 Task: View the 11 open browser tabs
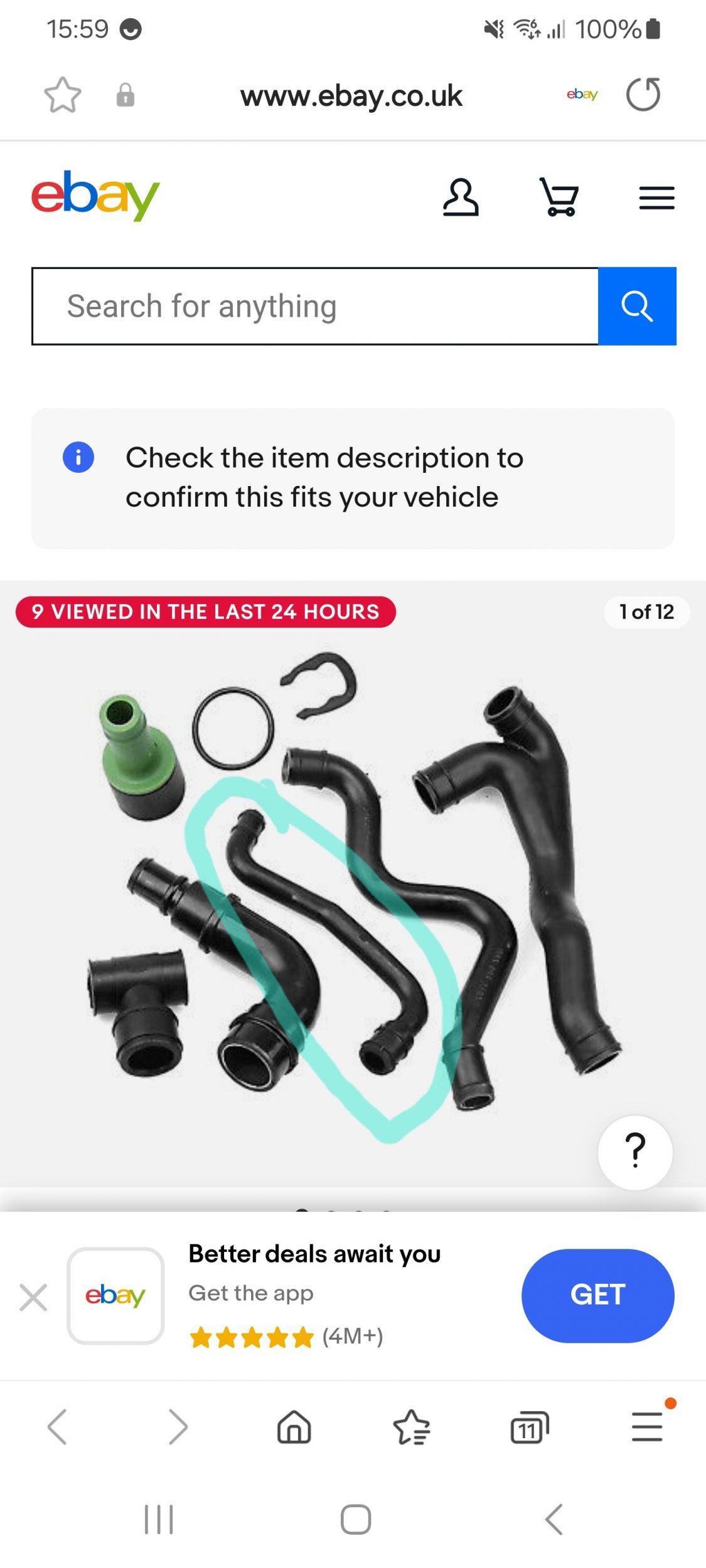[x=529, y=1428]
